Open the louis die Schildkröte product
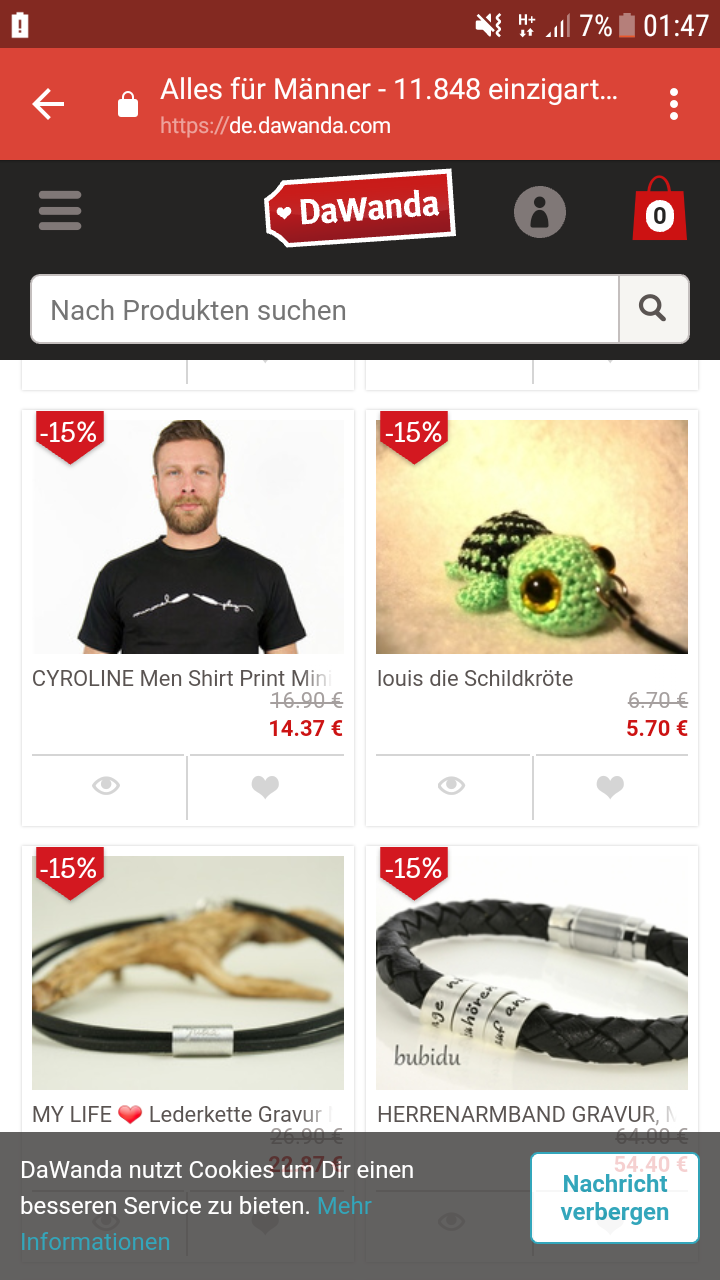Image resolution: width=720 pixels, height=1280 pixels. (532, 537)
